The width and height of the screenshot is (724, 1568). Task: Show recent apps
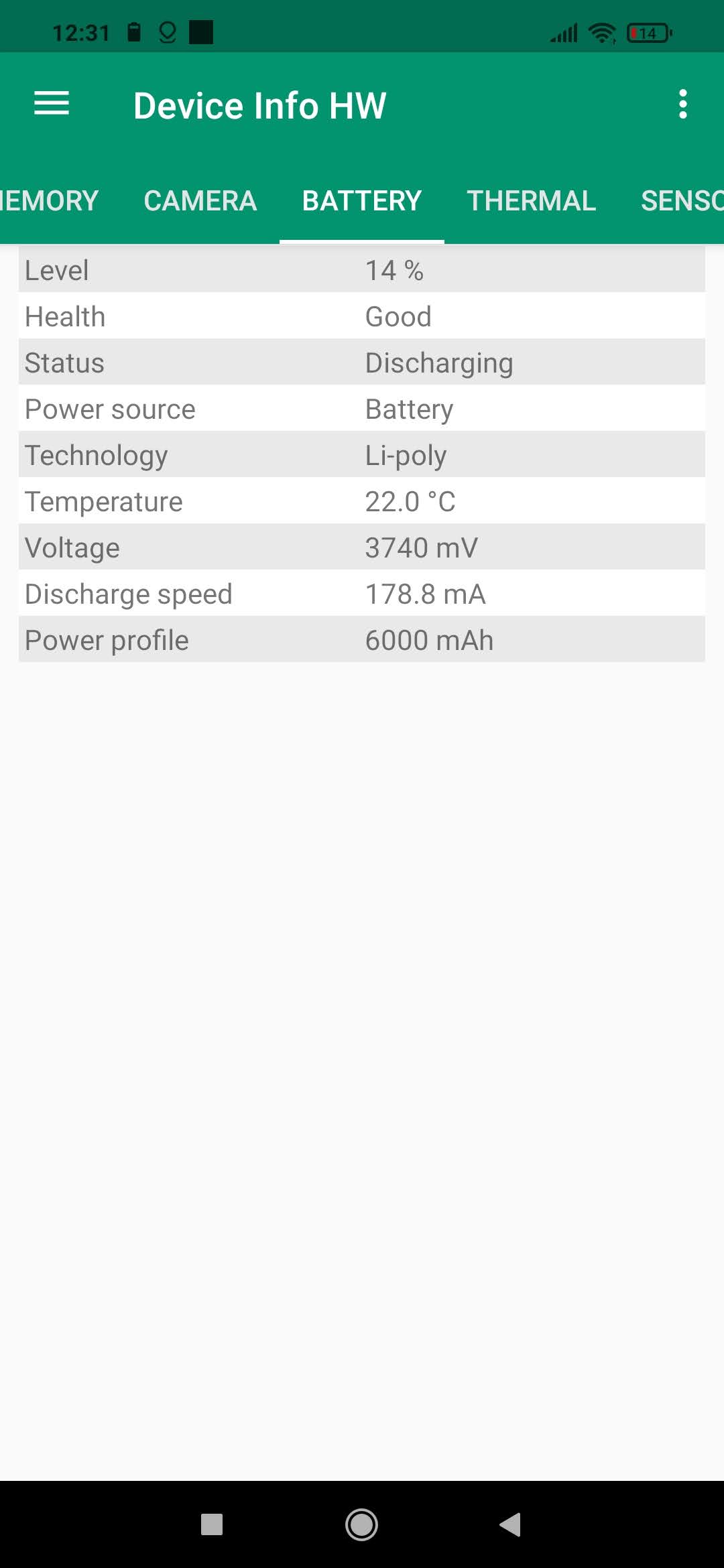coord(212,1524)
